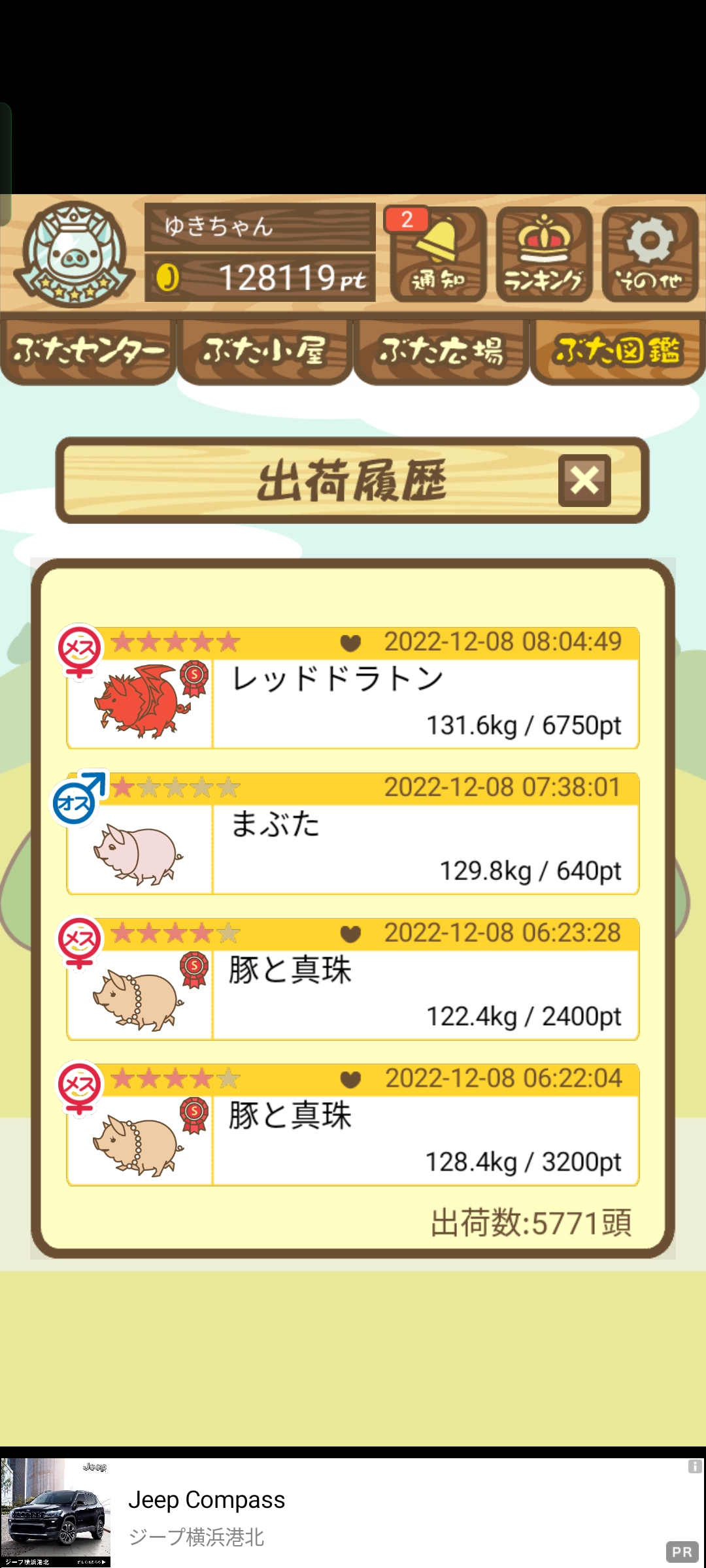706x1568 pixels.
Task: Switch to ぶた広場 tab
Action: tap(441, 351)
